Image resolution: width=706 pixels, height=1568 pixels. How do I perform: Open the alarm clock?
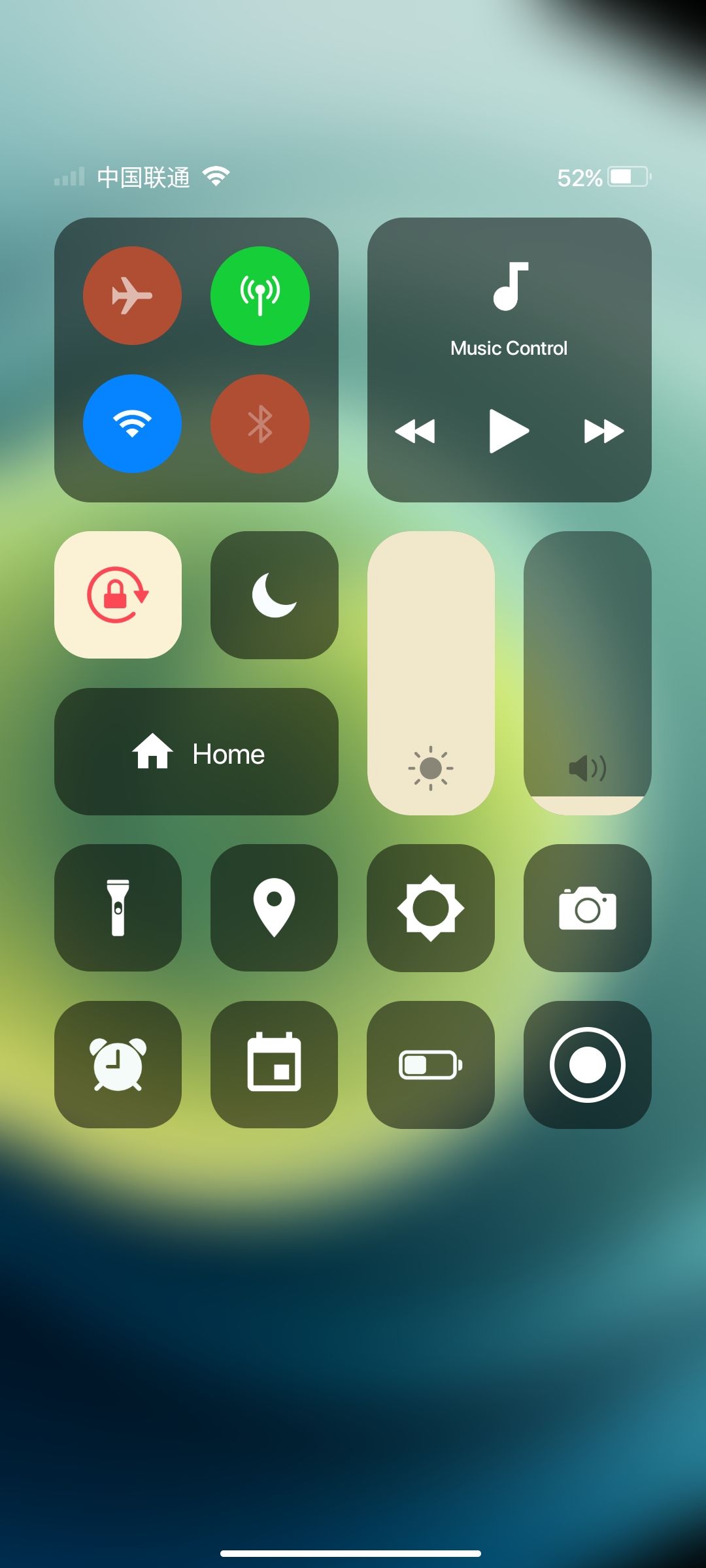click(x=118, y=1064)
